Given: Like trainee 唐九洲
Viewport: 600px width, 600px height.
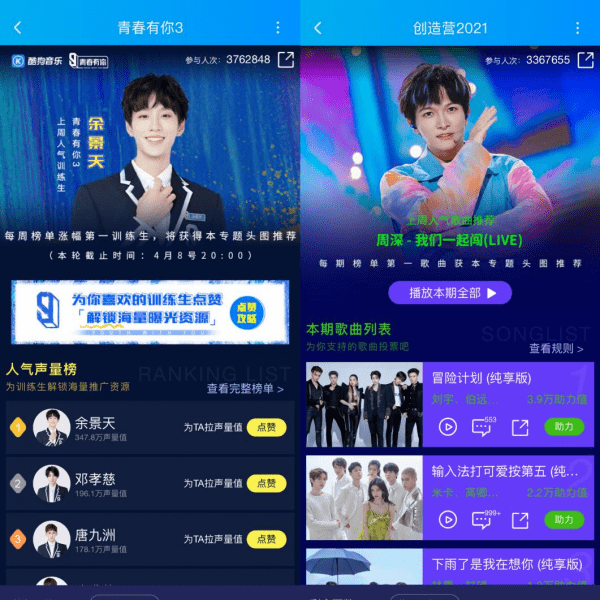Looking at the screenshot, I should (x=266, y=539).
